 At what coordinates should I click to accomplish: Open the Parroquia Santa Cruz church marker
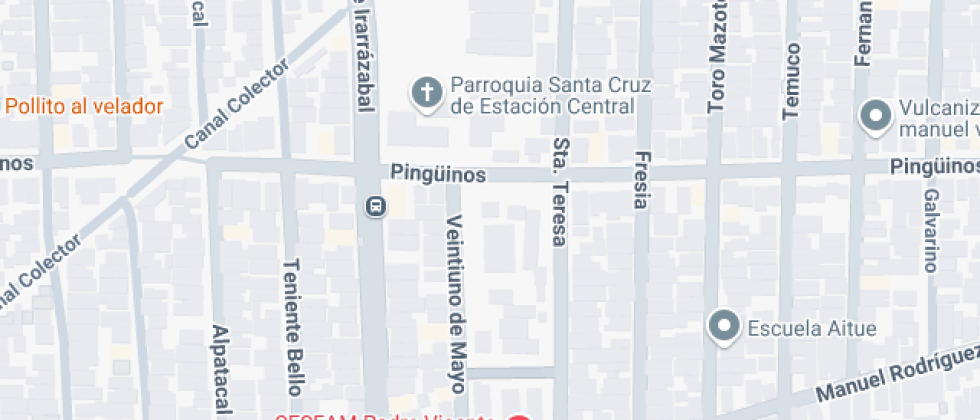427,94
